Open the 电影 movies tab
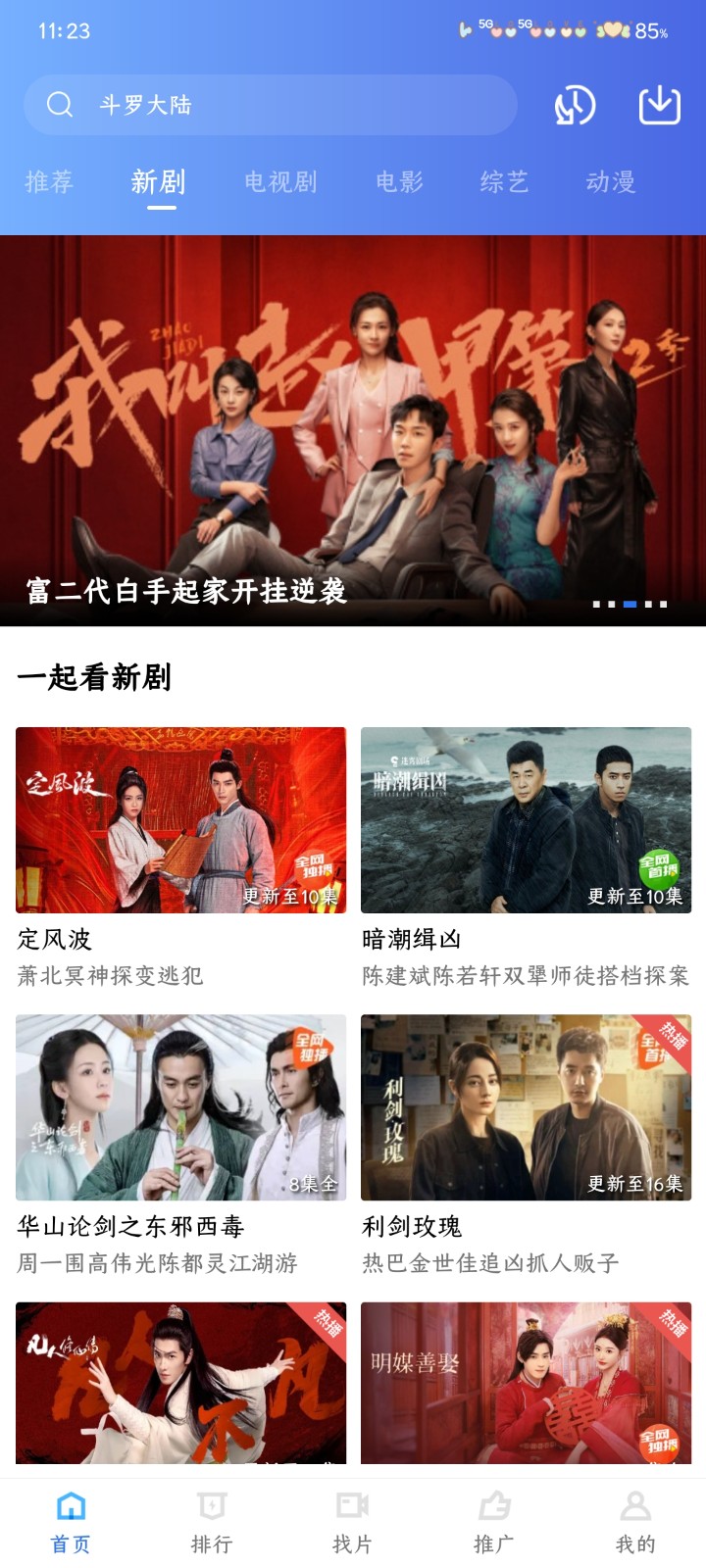Viewport: 706px width, 1568px height. (x=398, y=180)
